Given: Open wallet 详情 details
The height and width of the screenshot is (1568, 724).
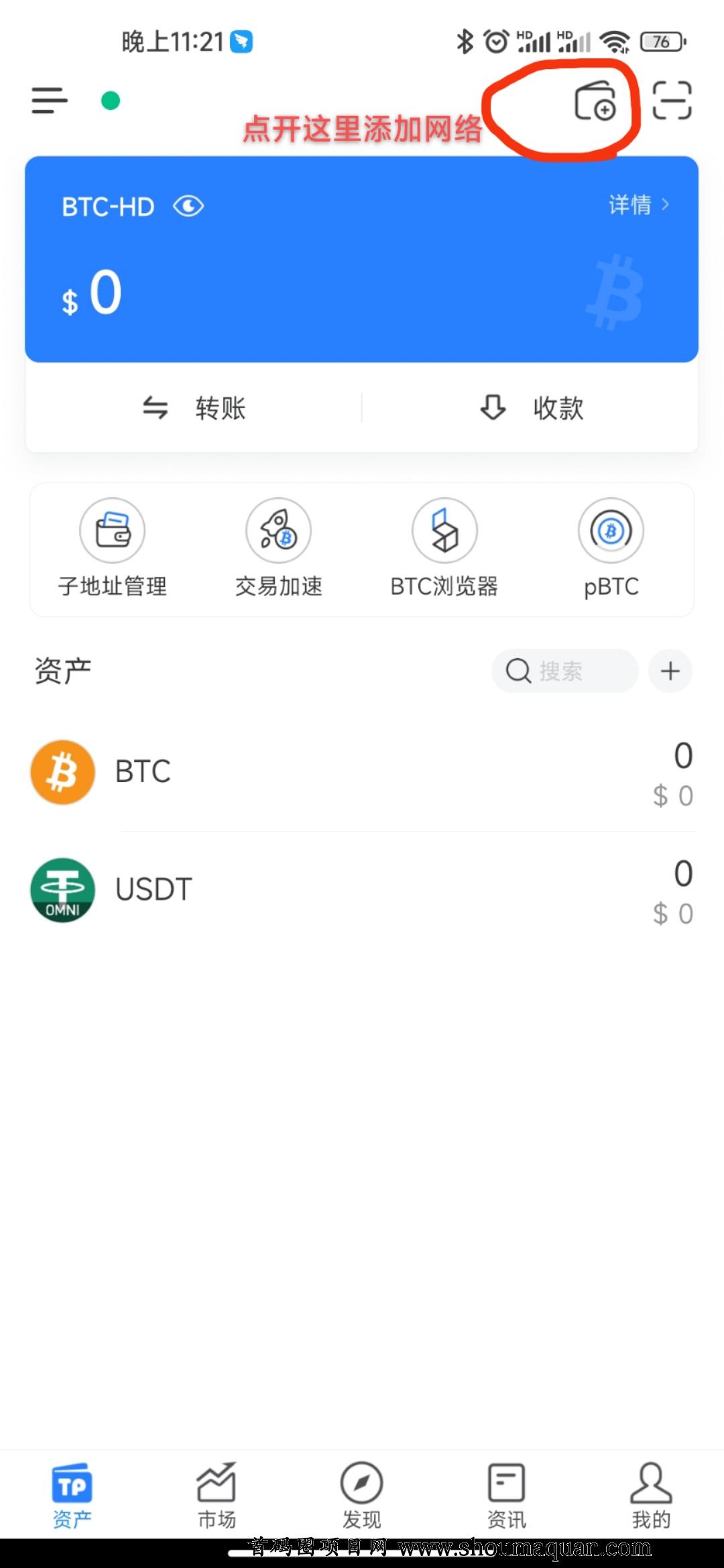Looking at the screenshot, I should click(638, 204).
